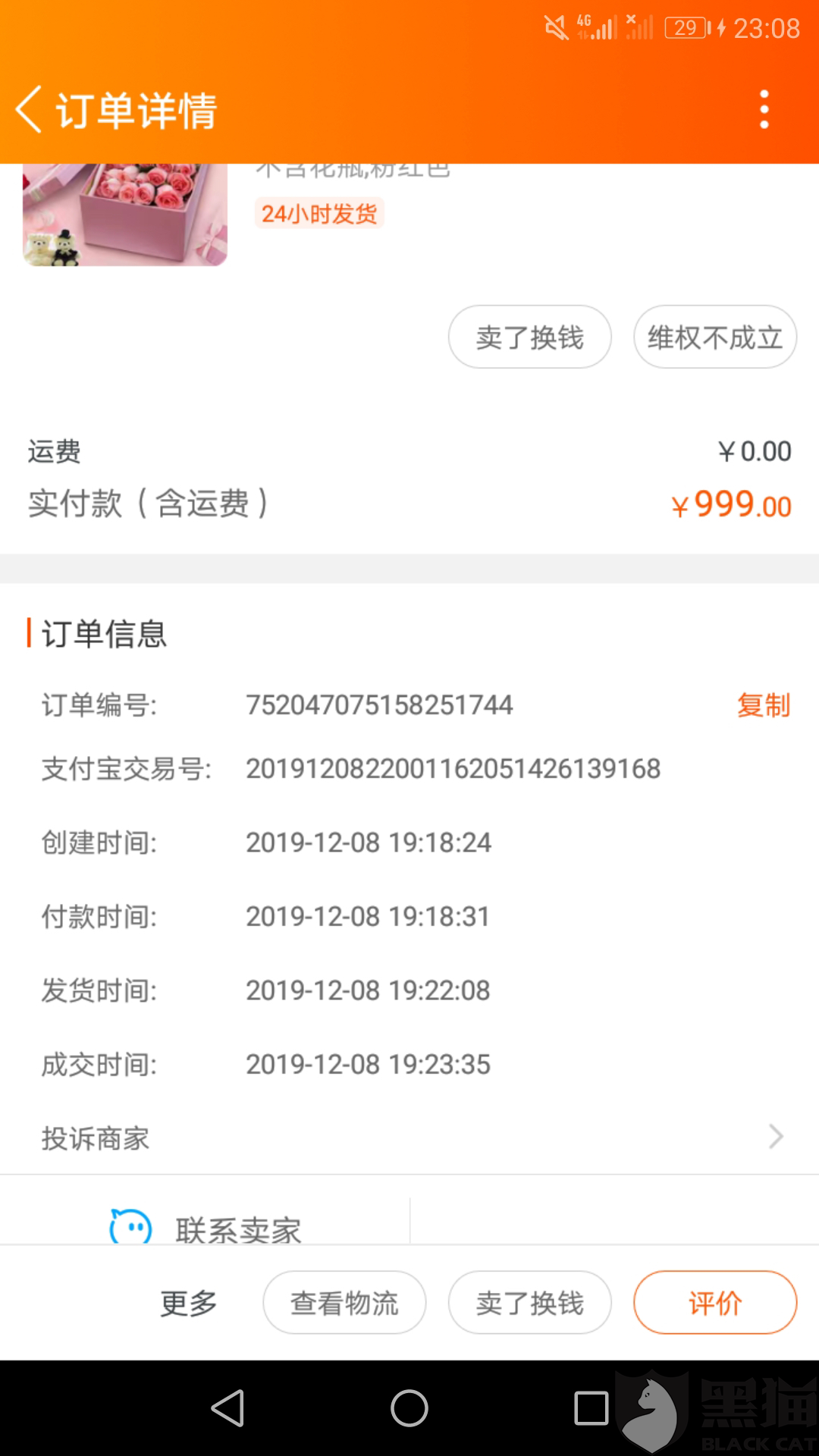
Task: Tap 卖了换钱 next to 维权不成立
Action: pos(529,337)
